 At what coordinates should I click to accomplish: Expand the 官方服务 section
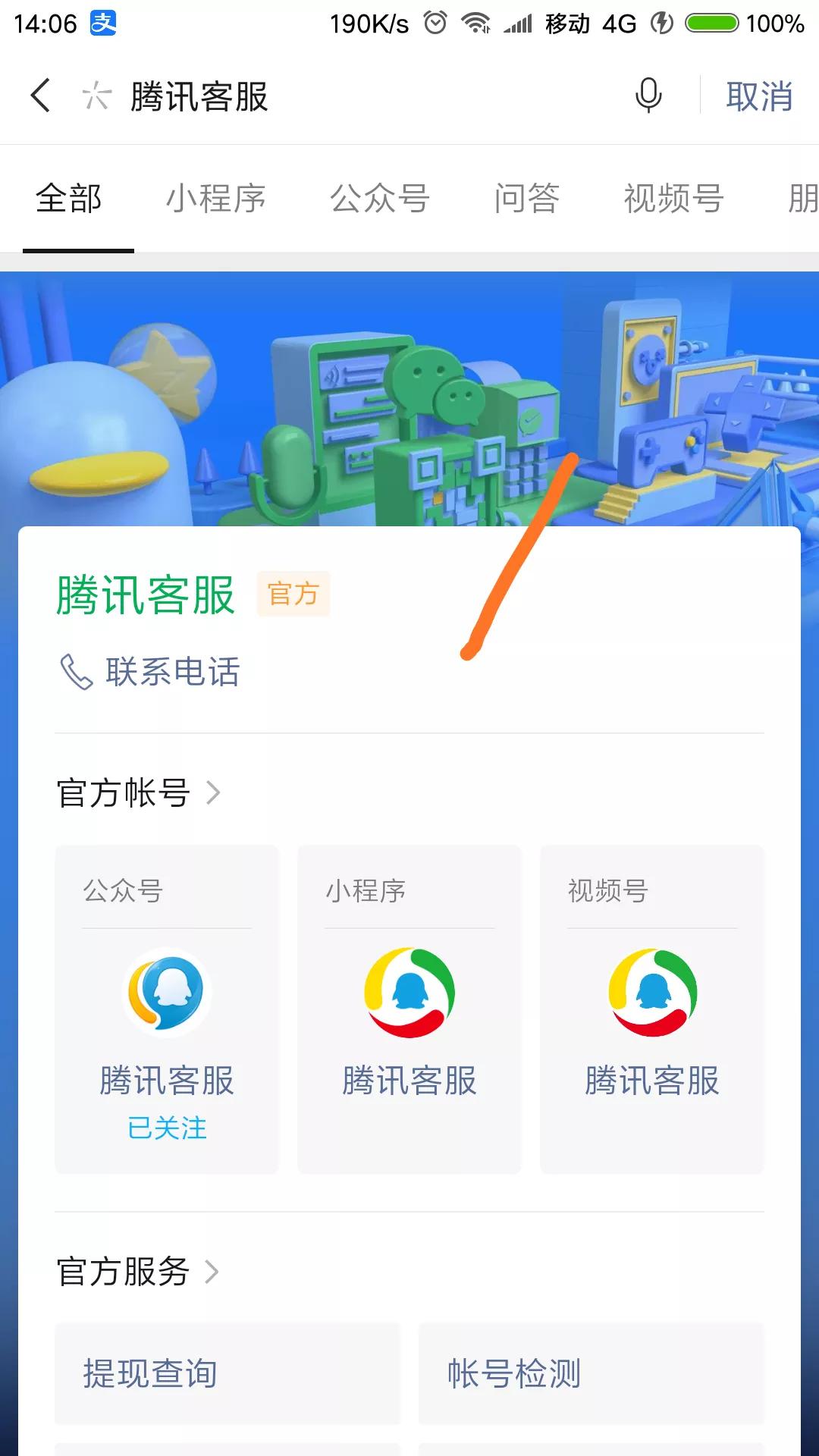coord(138,1272)
